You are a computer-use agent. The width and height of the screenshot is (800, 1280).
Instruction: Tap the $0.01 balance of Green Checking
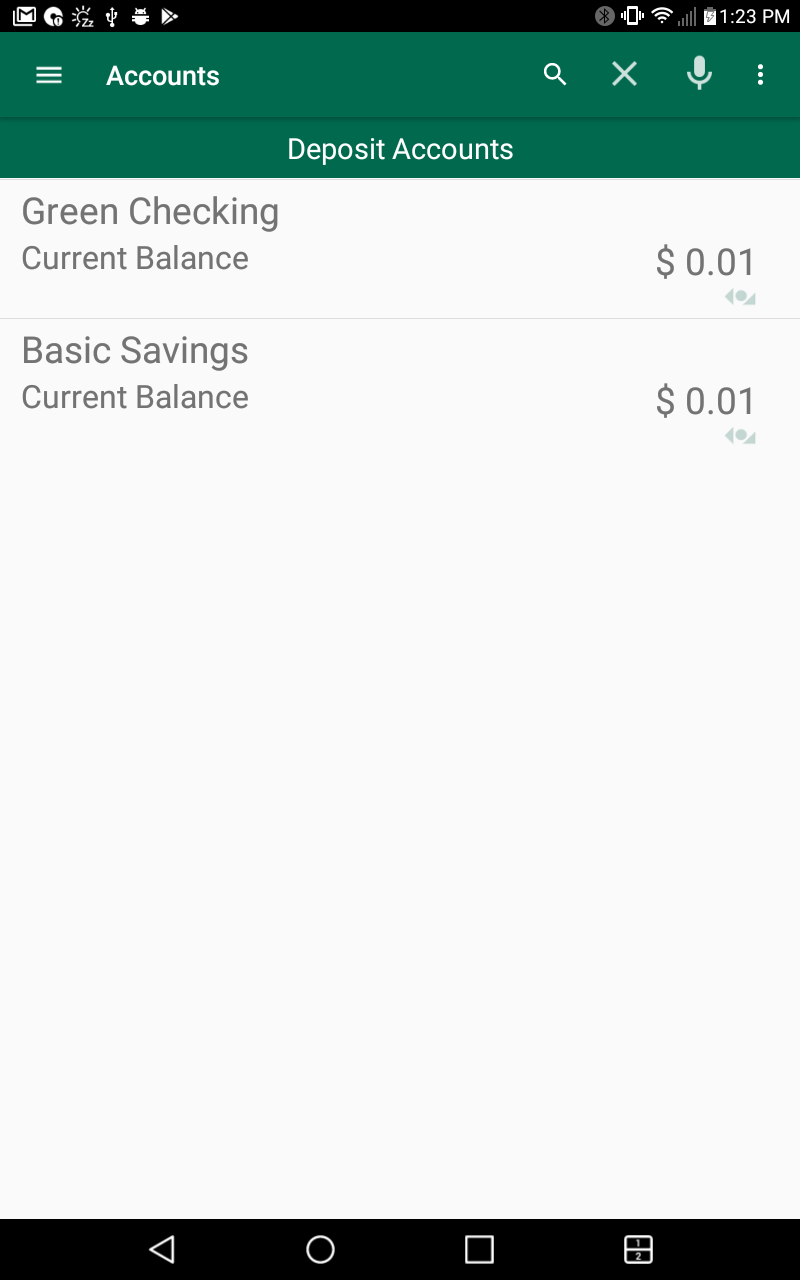[x=706, y=261]
